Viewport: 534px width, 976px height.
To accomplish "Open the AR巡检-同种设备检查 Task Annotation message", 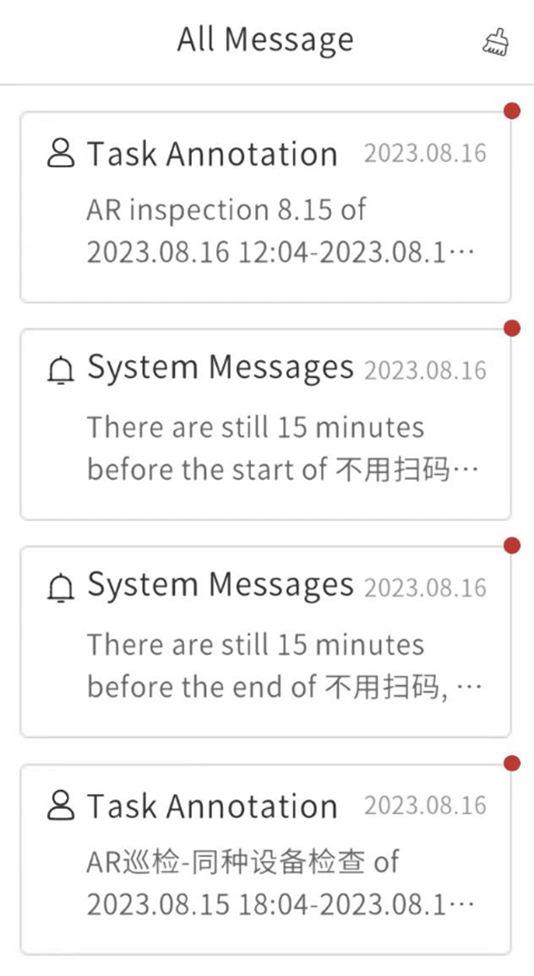I will (x=266, y=860).
